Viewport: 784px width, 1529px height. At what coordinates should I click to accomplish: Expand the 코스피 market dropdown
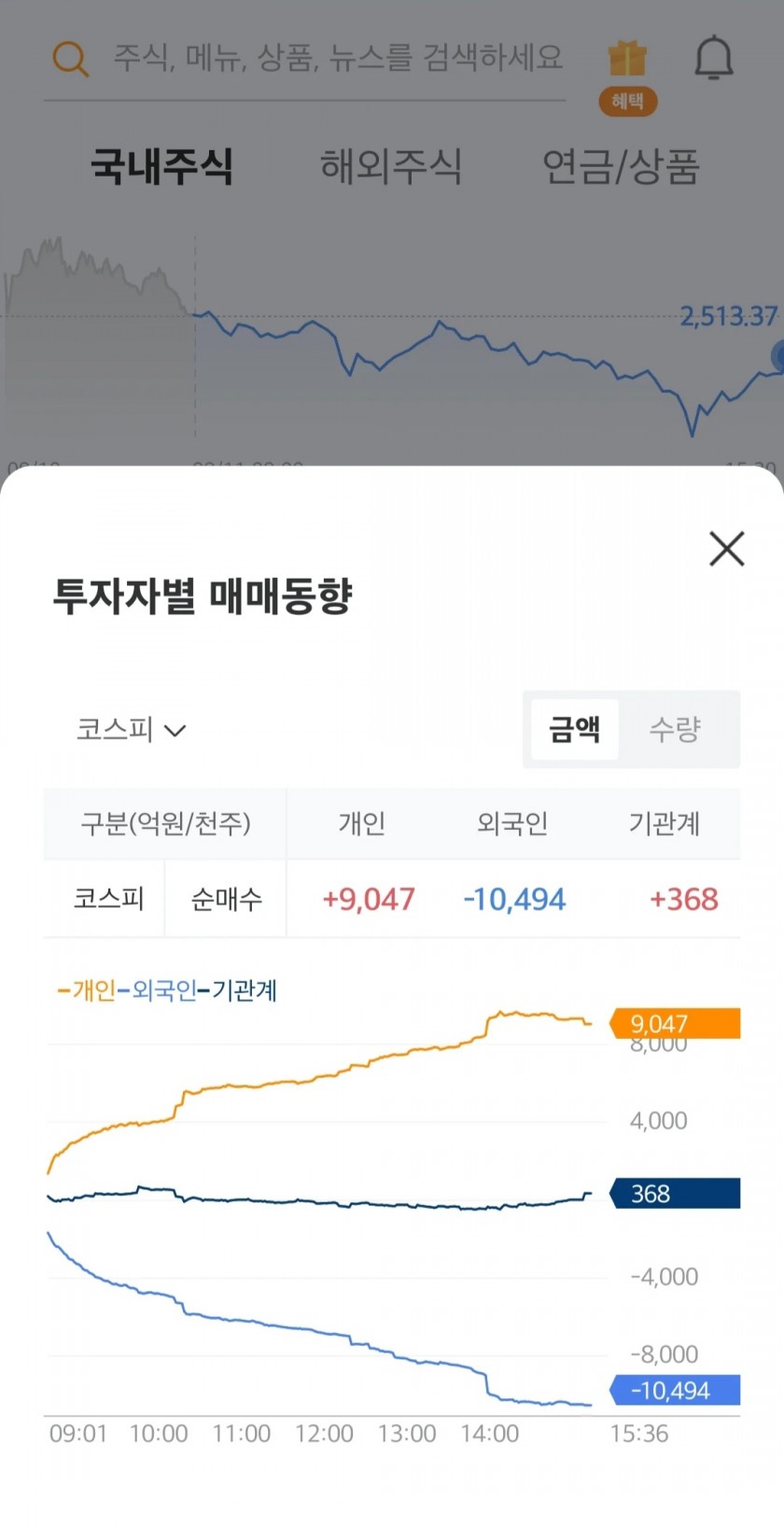[x=132, y=730]
